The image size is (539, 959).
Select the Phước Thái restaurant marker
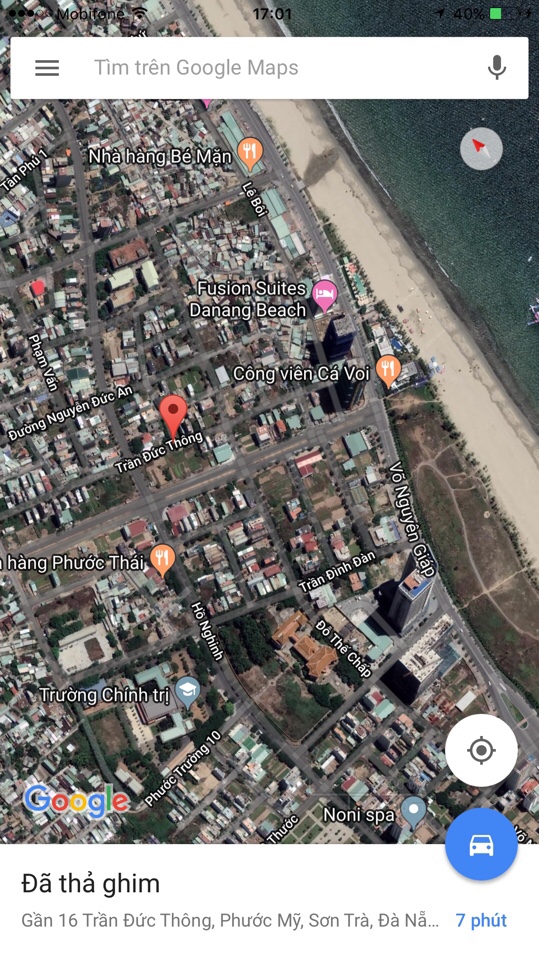click(x=162, y=559)
